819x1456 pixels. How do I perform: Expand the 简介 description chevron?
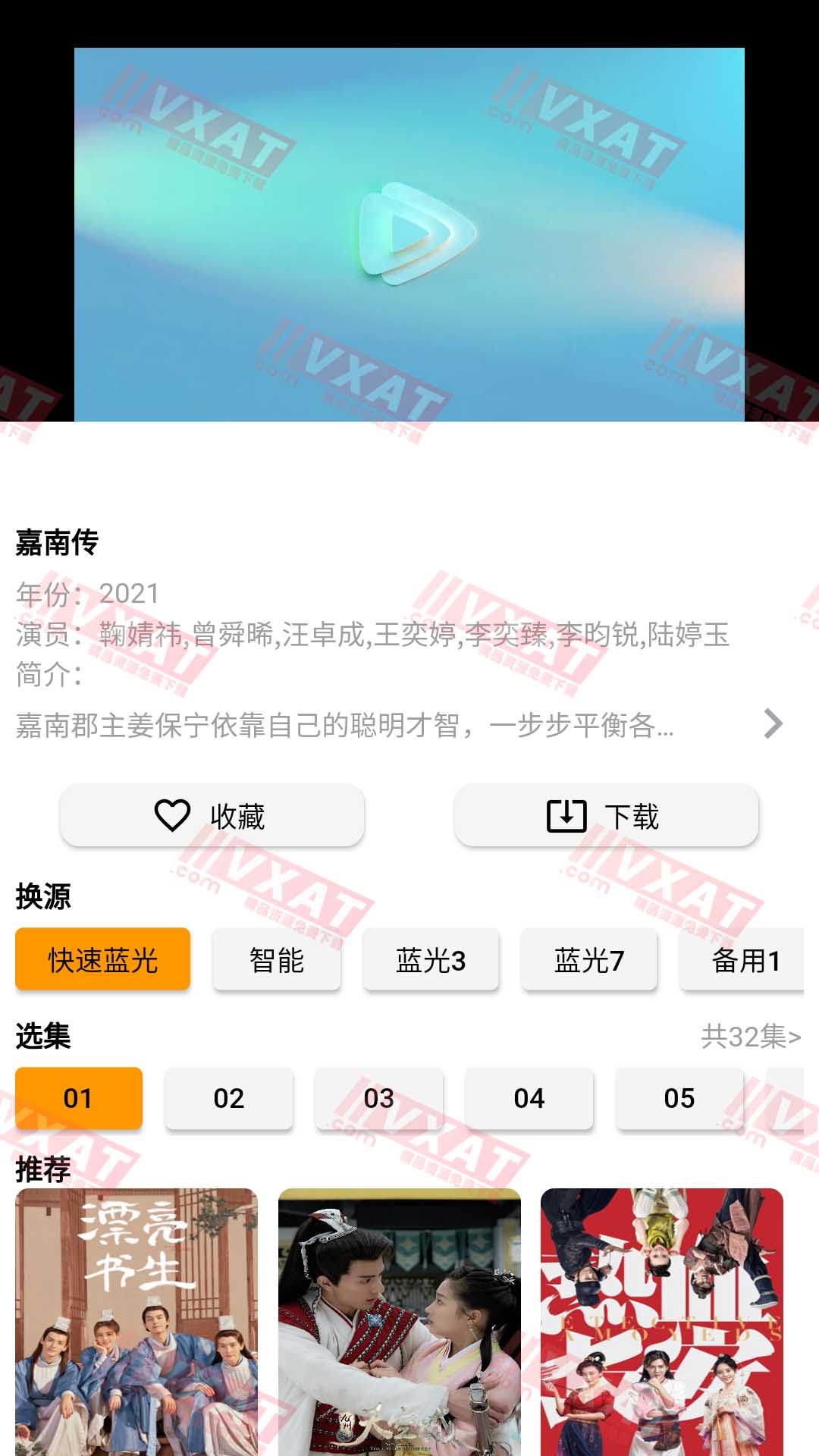pyautogui.click(x=772, y=724)
